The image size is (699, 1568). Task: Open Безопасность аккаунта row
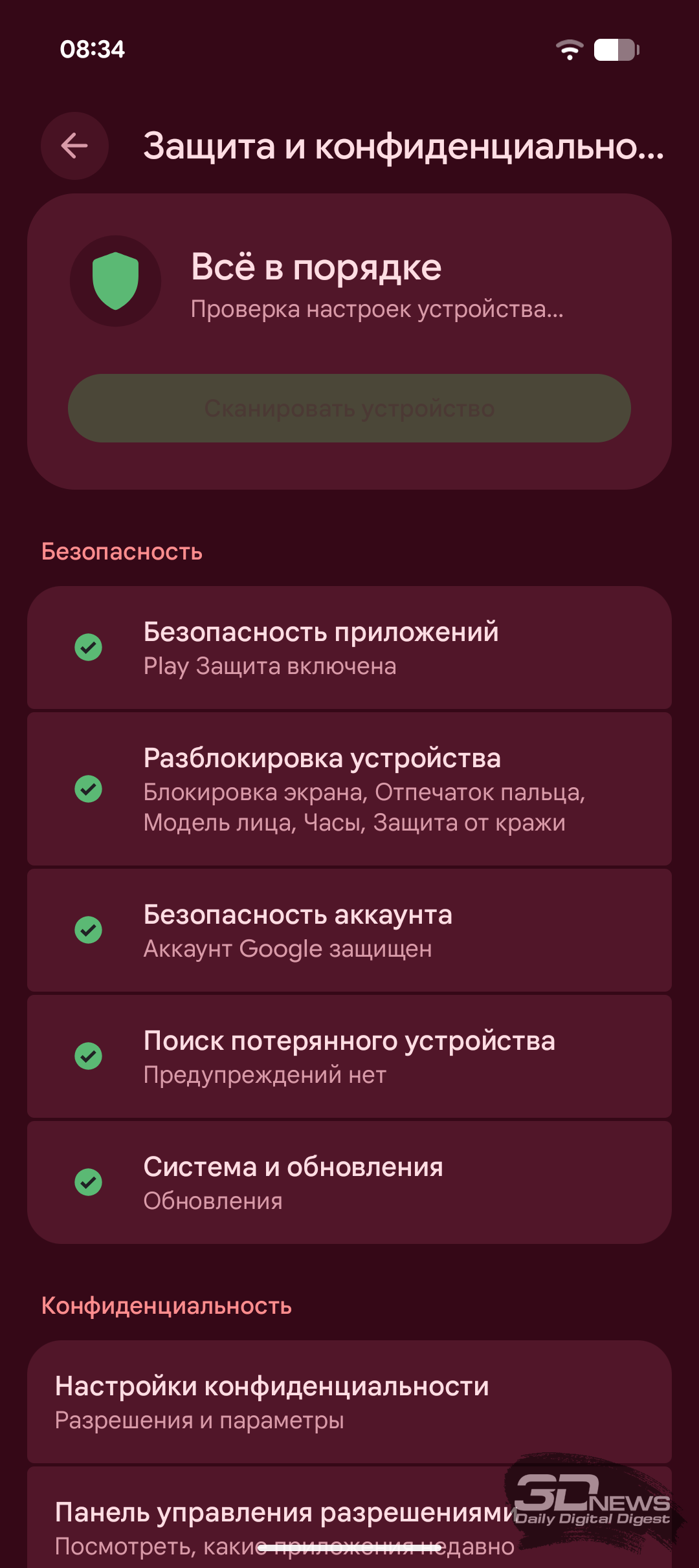tap(349, 930)
